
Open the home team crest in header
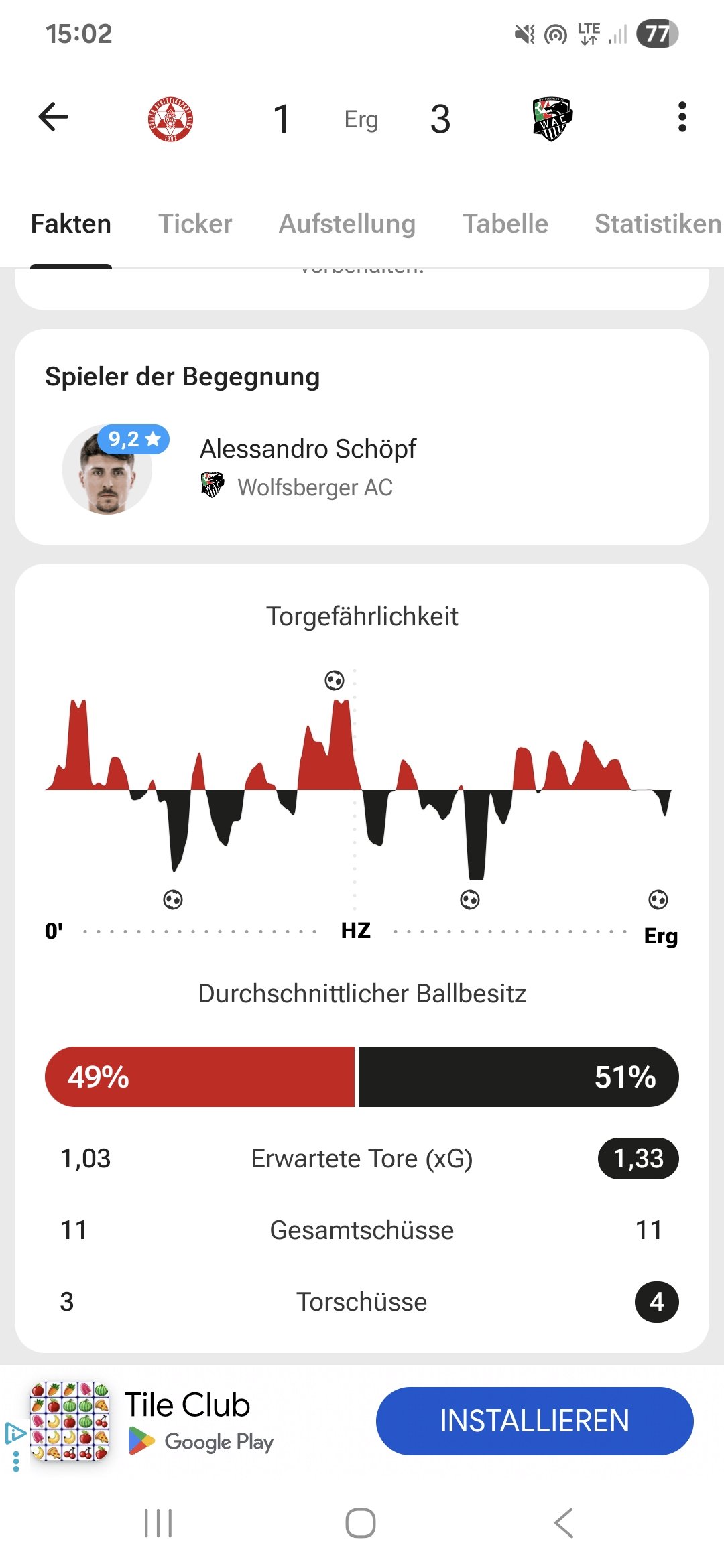pyautogui.click(x=170, y=119)
